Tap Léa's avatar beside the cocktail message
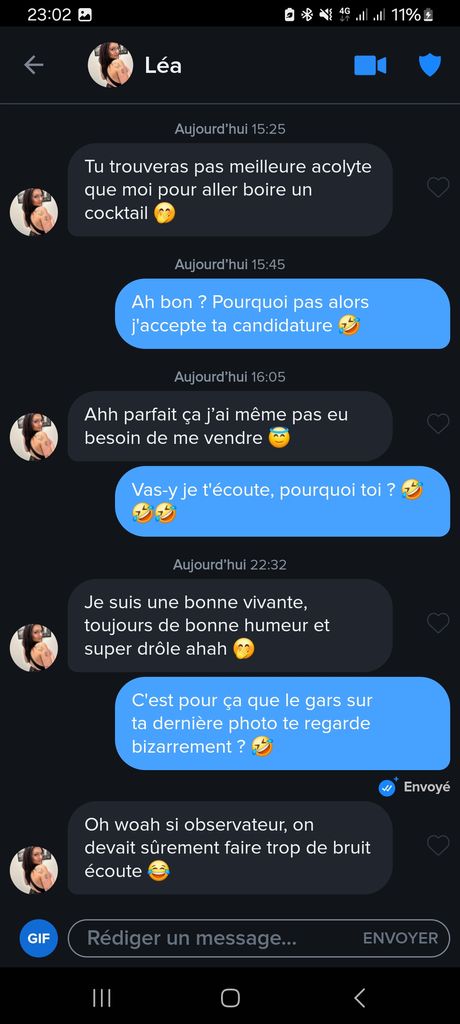 pyautogui.click(x=33, y=212)
